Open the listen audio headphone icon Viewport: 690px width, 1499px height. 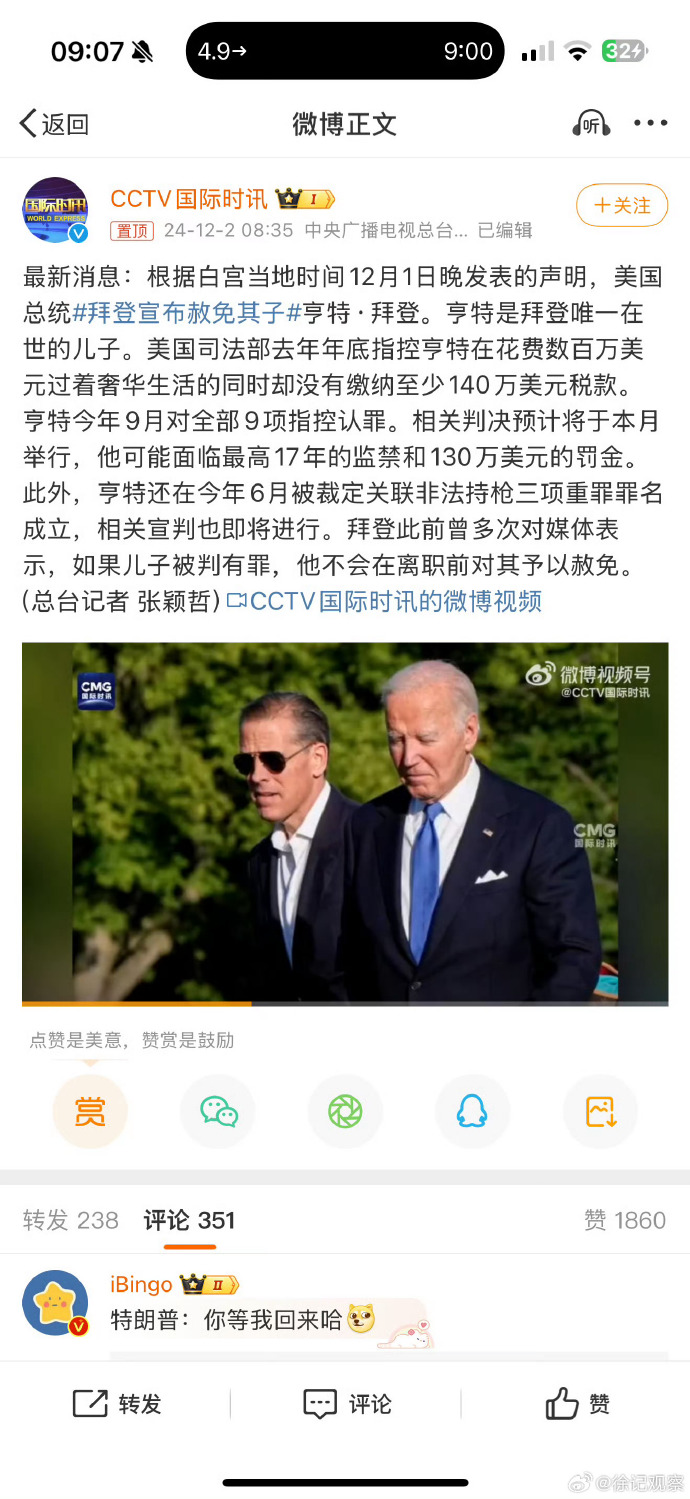[591, 124]
